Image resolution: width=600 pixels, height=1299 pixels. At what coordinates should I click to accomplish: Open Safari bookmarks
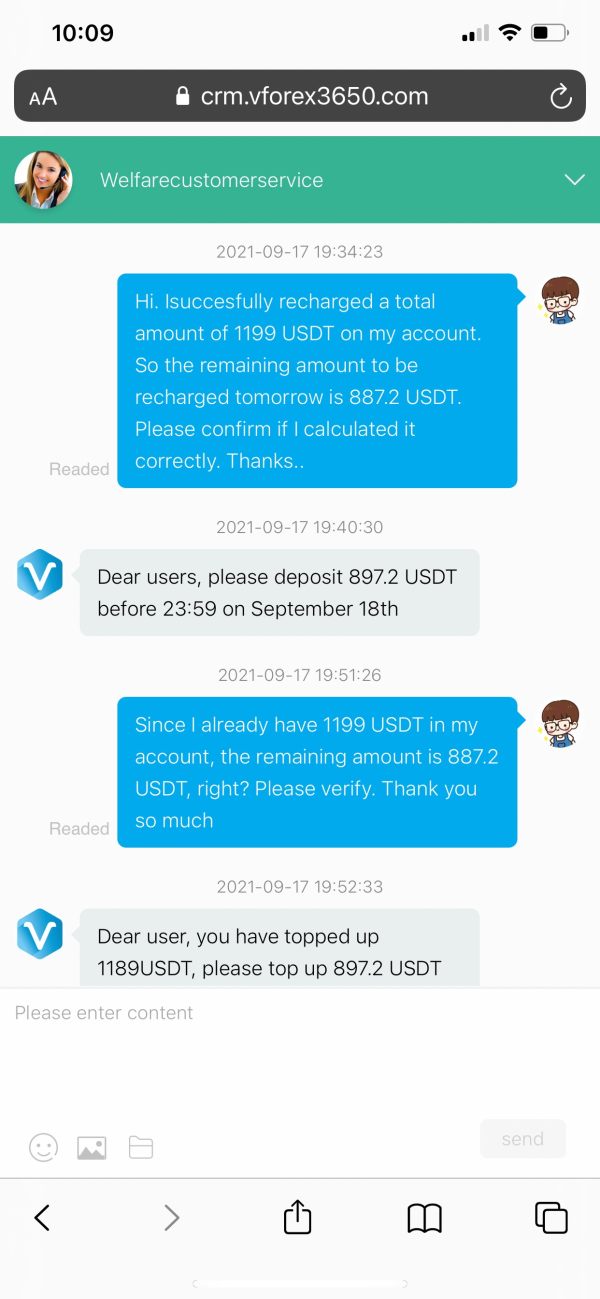click(x=425, y=1217)
